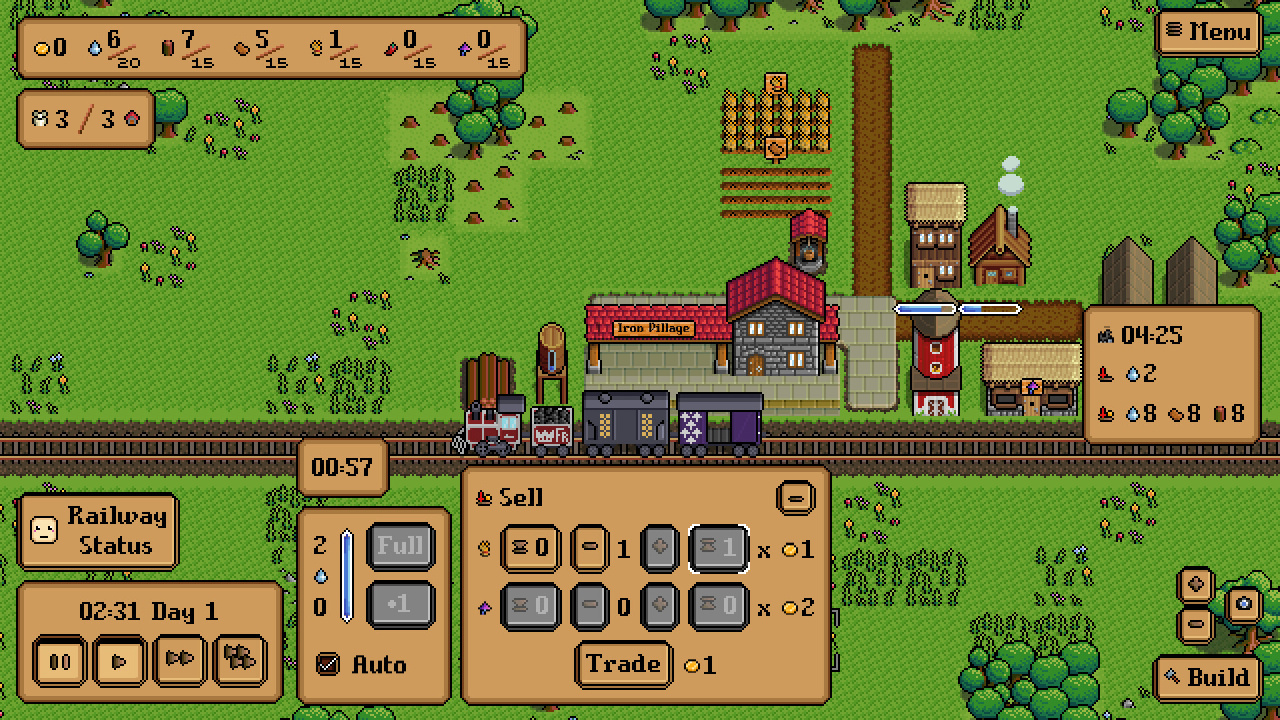The width and height of the screenshot is (1280, 720).
Task: Set game to double fast-forward speed
Action: tap(180, 661)
